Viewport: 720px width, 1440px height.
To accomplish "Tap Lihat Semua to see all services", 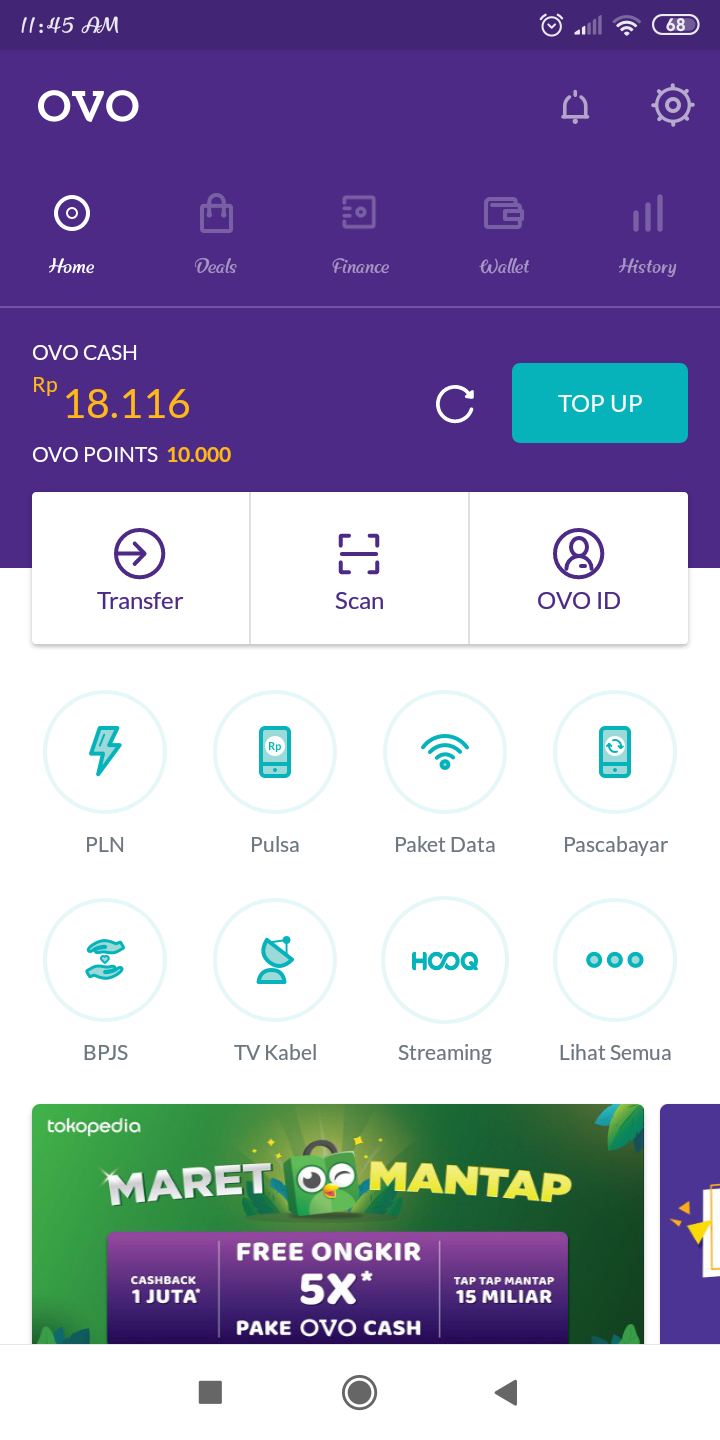I will click(x=615, y=961).
